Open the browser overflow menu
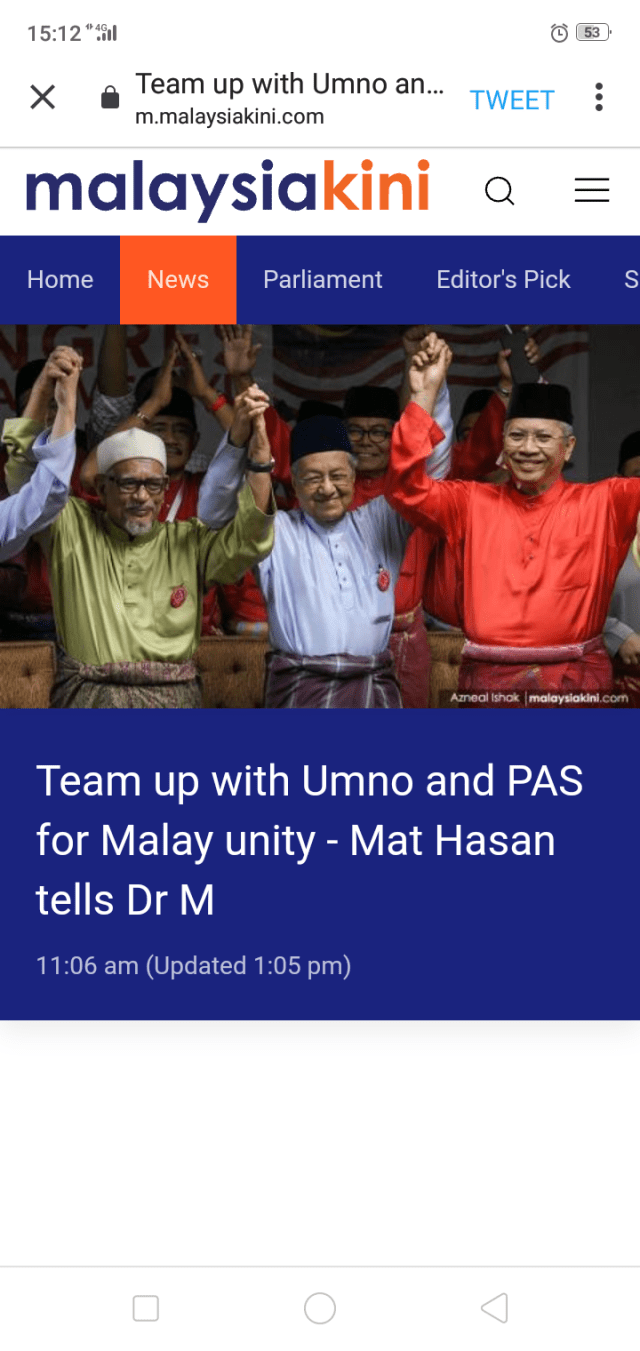 click(x=599, y=97)
